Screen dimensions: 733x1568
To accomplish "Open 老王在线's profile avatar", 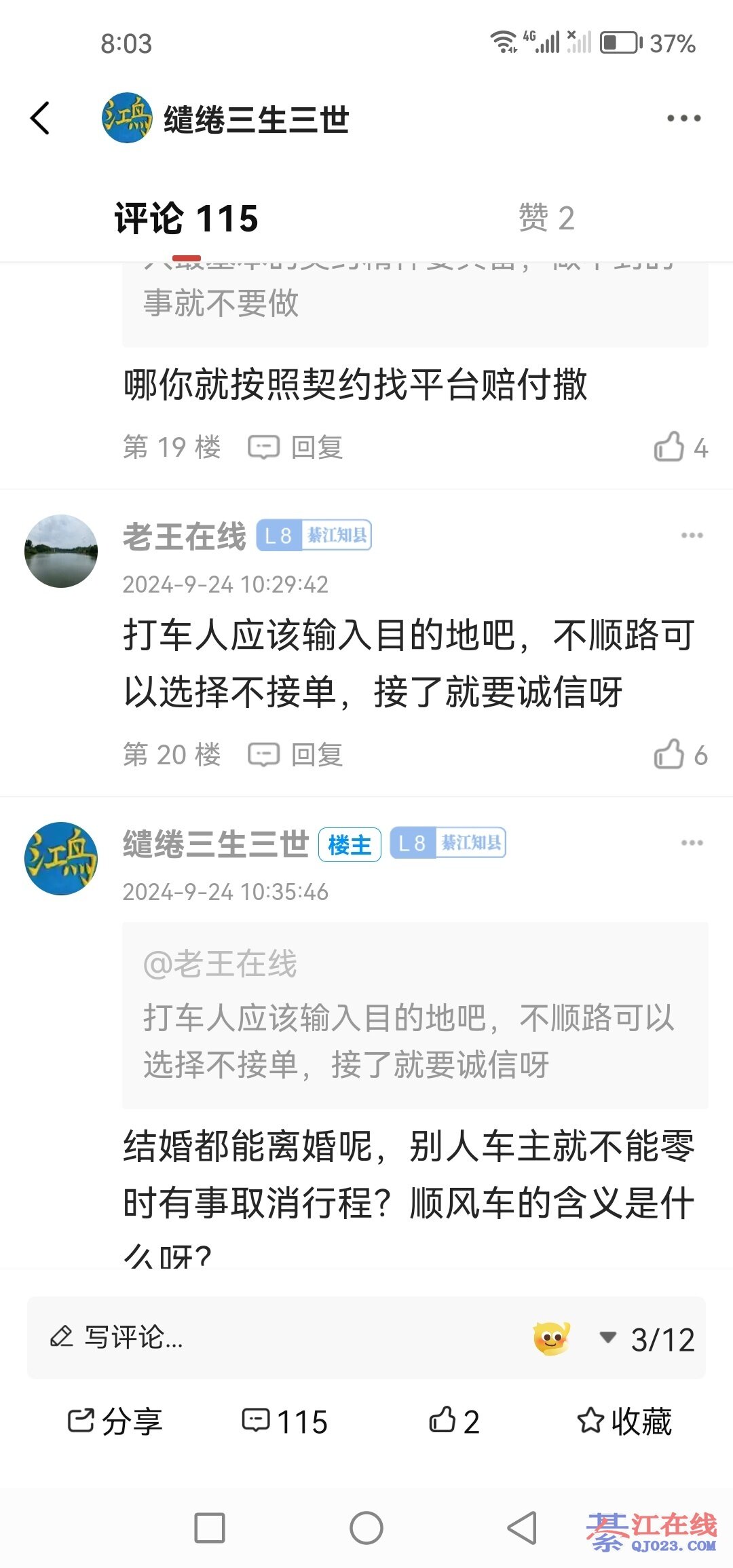I will (x=61, y=551).
